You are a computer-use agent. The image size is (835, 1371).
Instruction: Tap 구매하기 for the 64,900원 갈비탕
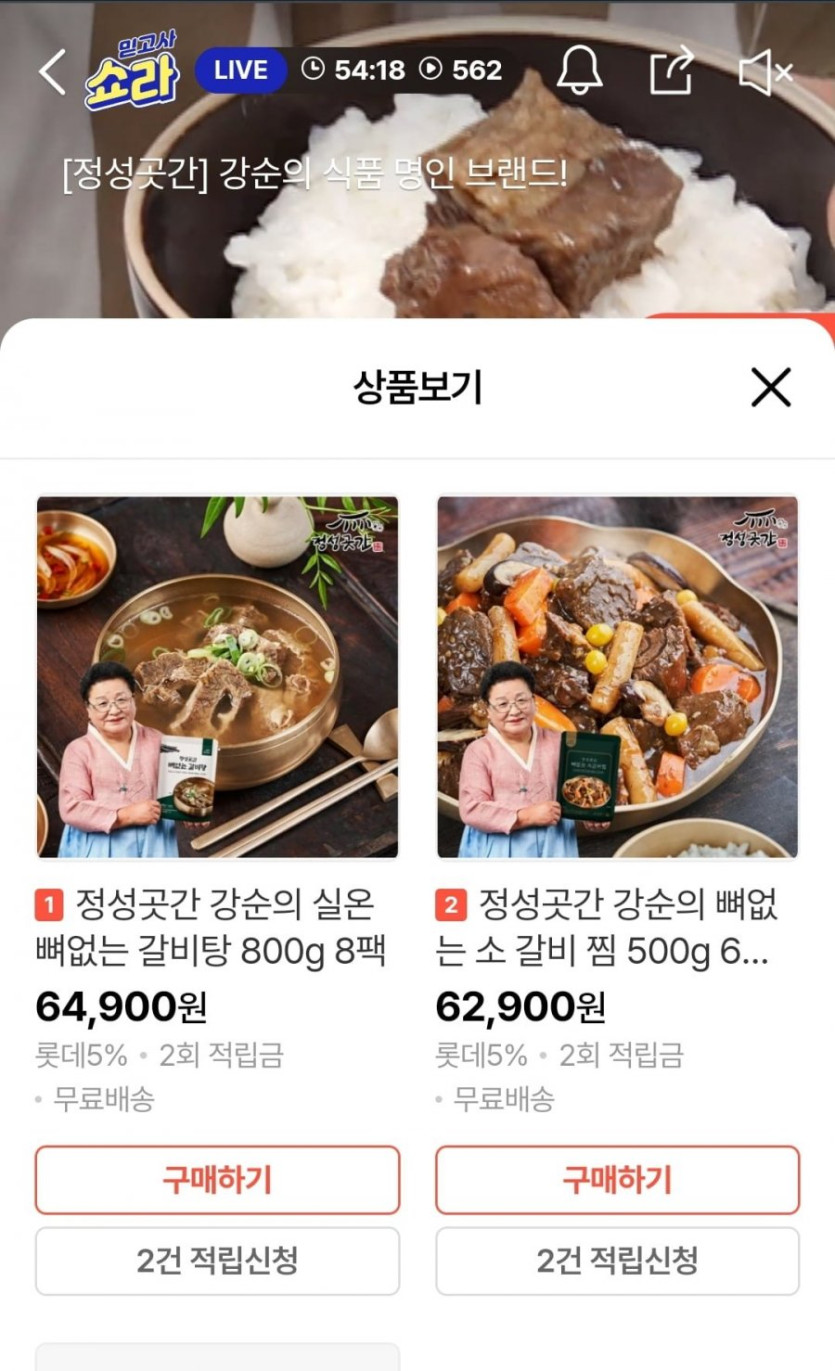[x=217, y=1180]
